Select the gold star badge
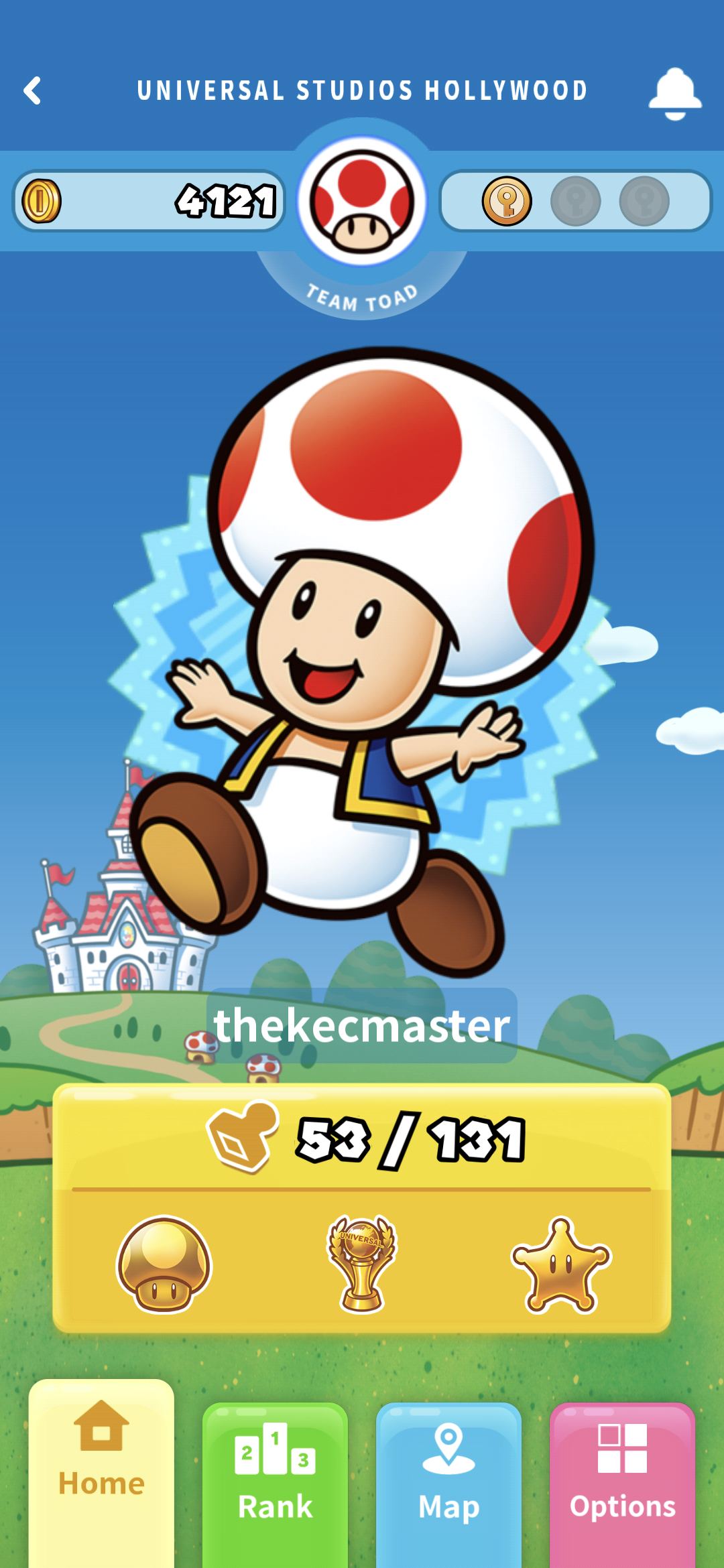 pos(560,1265)
